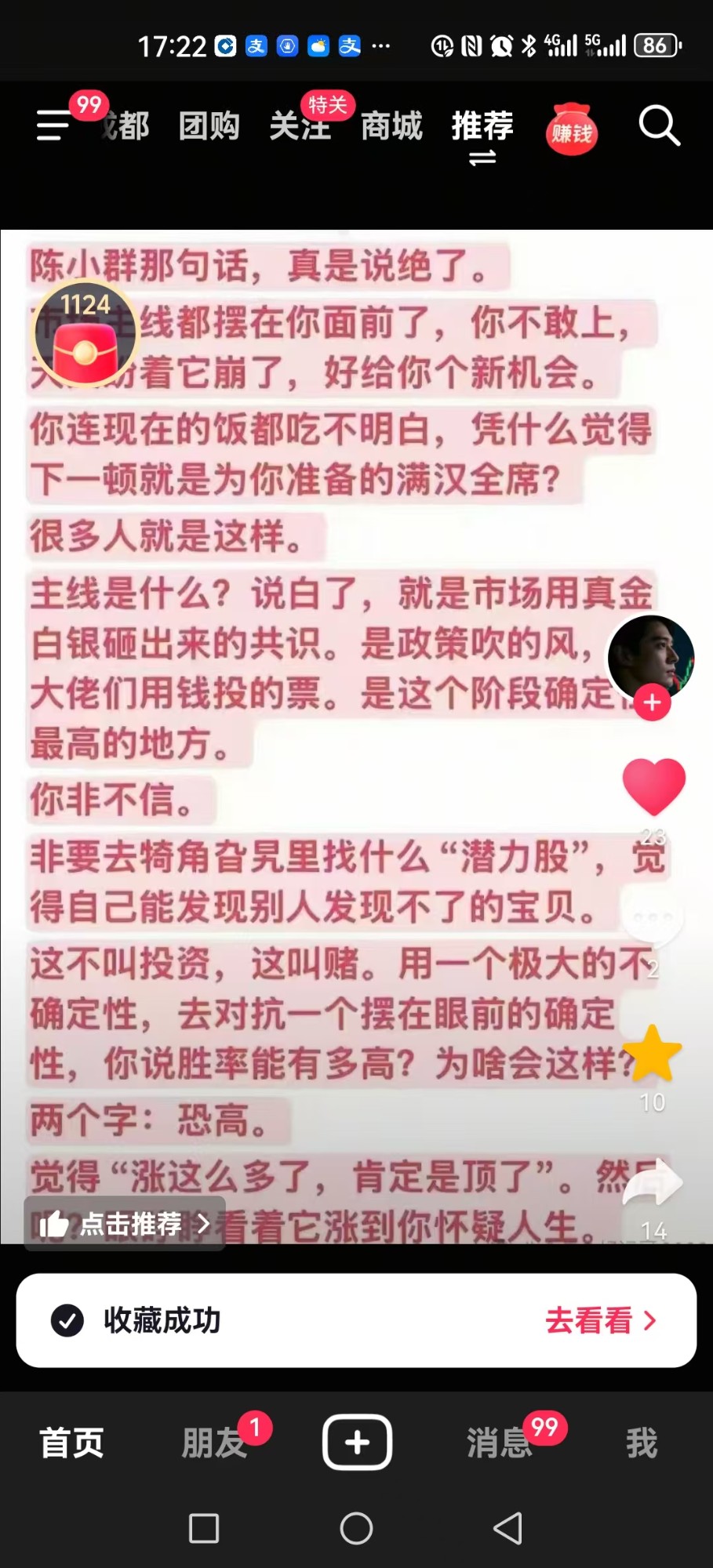Image resolution: width=713 pixels, height=1568 pixels.
Task: Follow the author via the plus badge
Action: (x=652, y=703)
